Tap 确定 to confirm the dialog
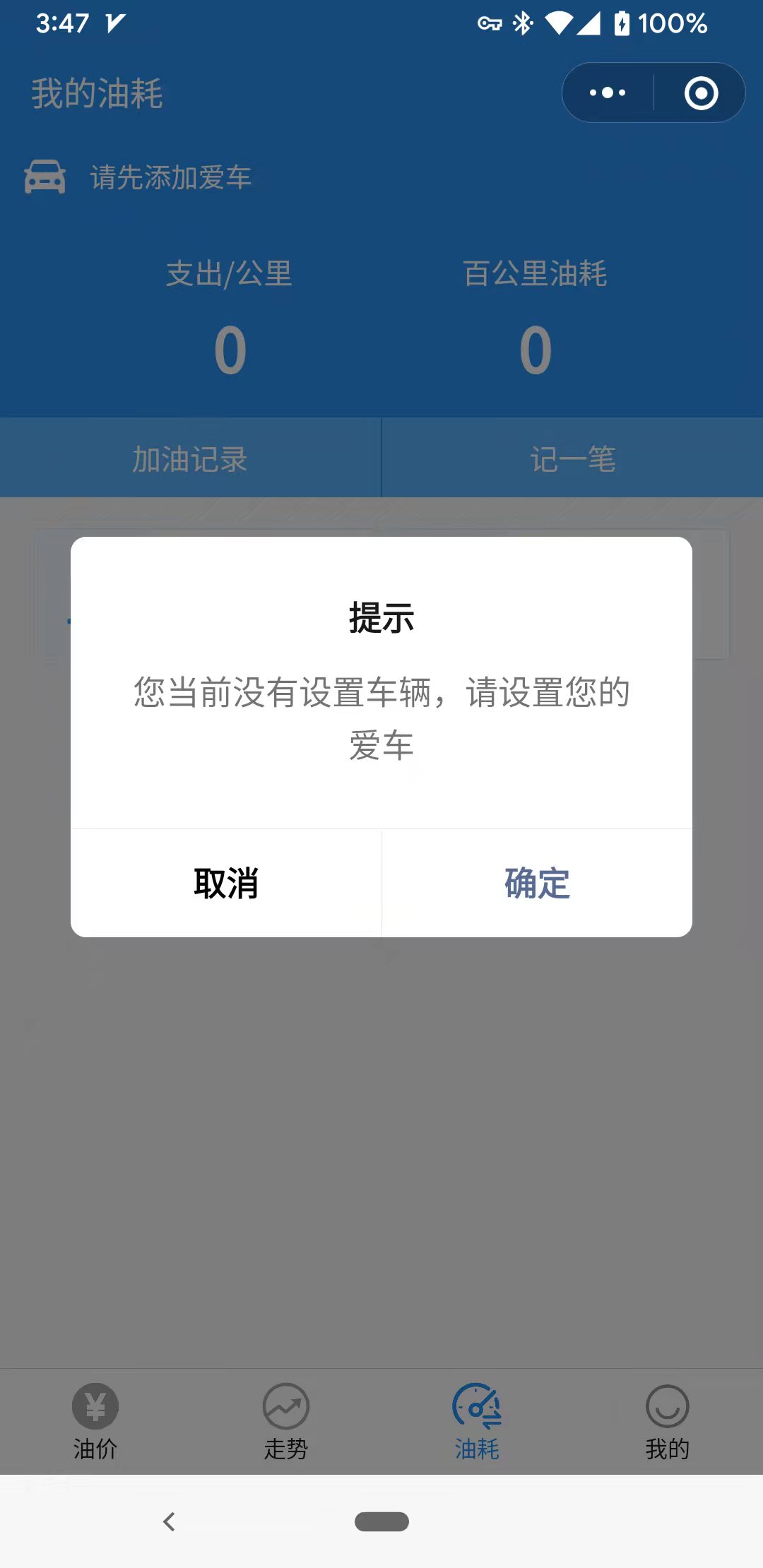 pos(537,883)
